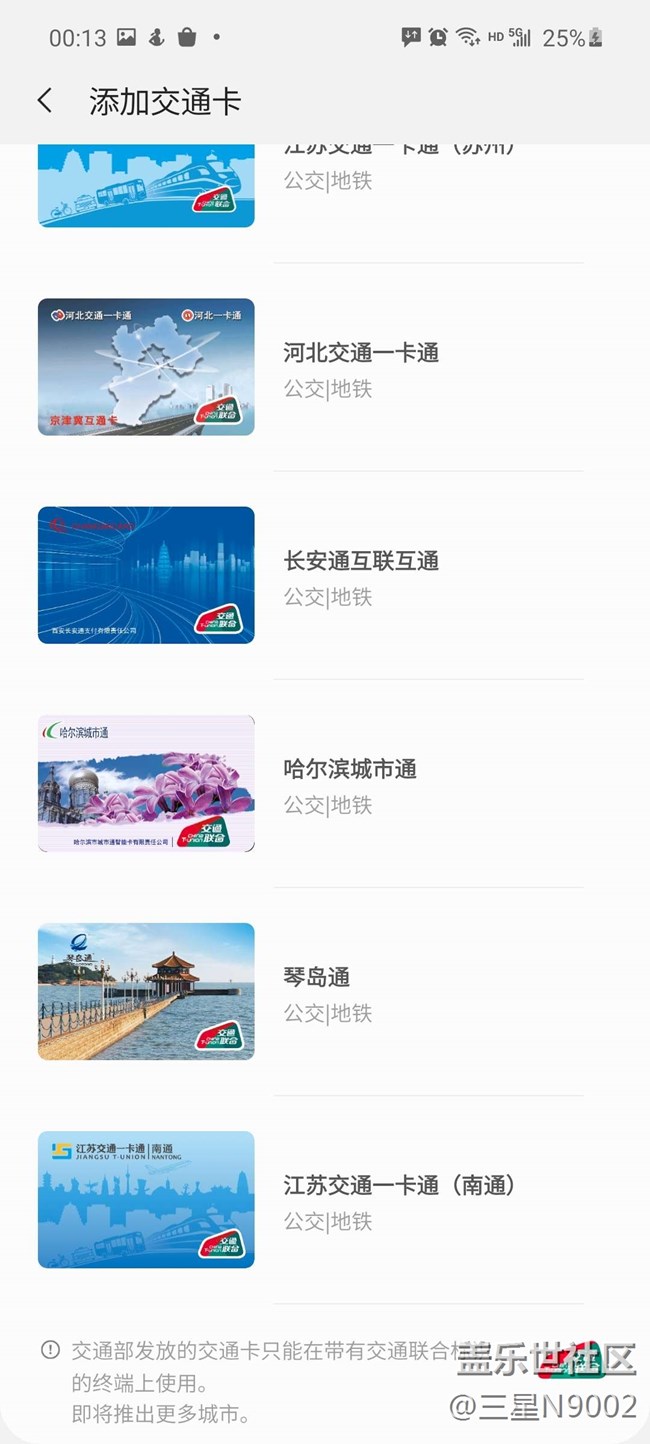
Task: Go back from 添加交通卡 page
Action: (x=44, y=101)
